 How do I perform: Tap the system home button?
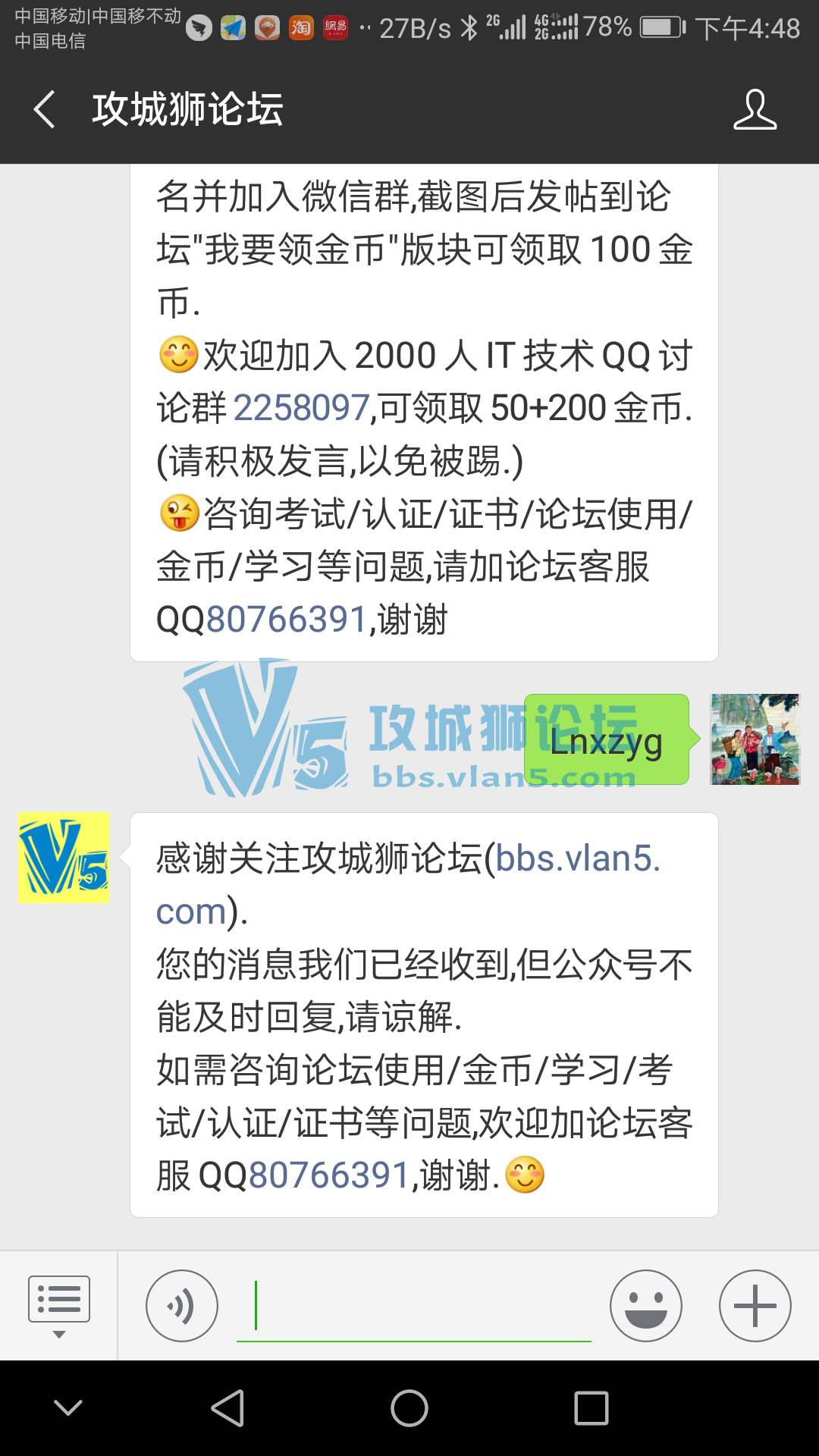[x=409, y=1409]
